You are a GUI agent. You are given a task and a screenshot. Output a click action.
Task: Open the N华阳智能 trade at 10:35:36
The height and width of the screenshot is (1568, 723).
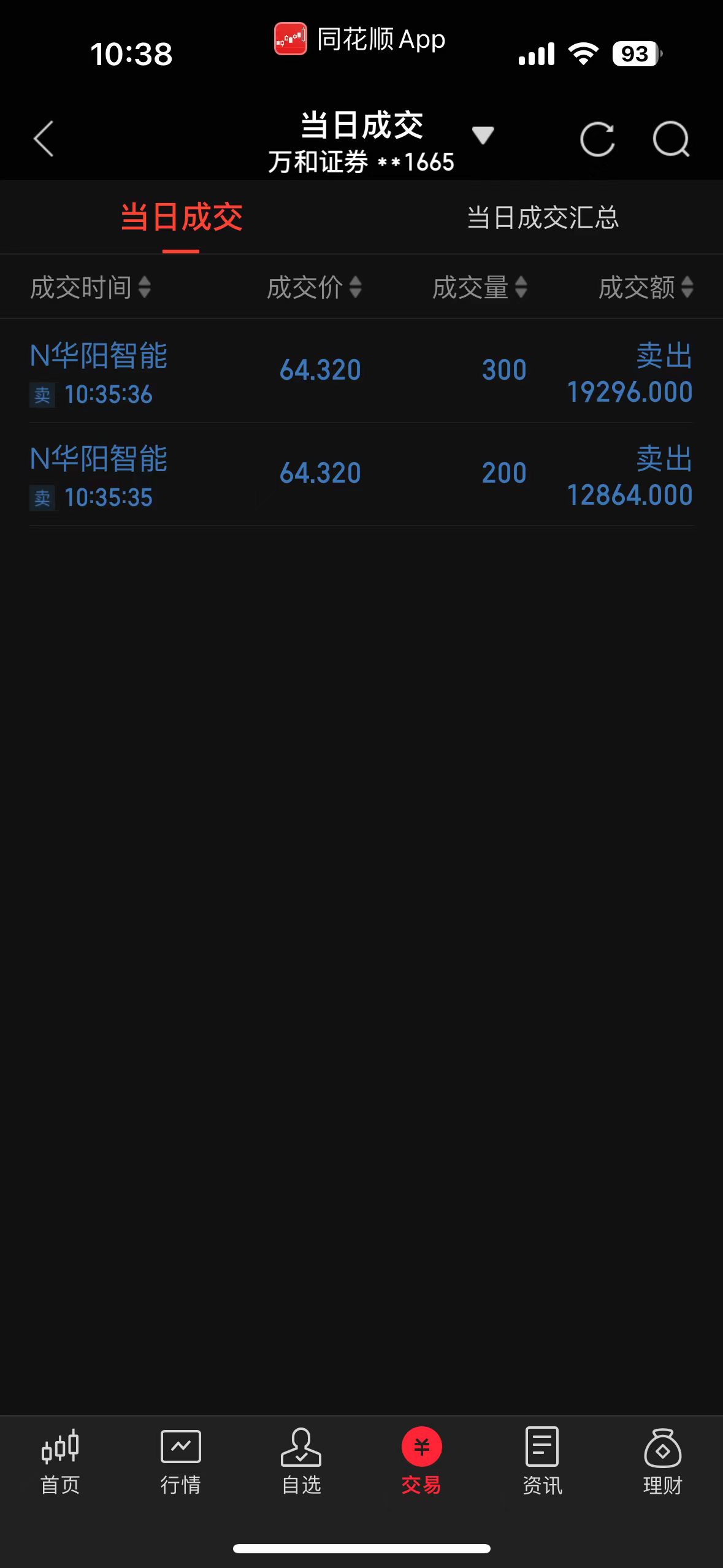pyautogui.click(x=361, y=371)
